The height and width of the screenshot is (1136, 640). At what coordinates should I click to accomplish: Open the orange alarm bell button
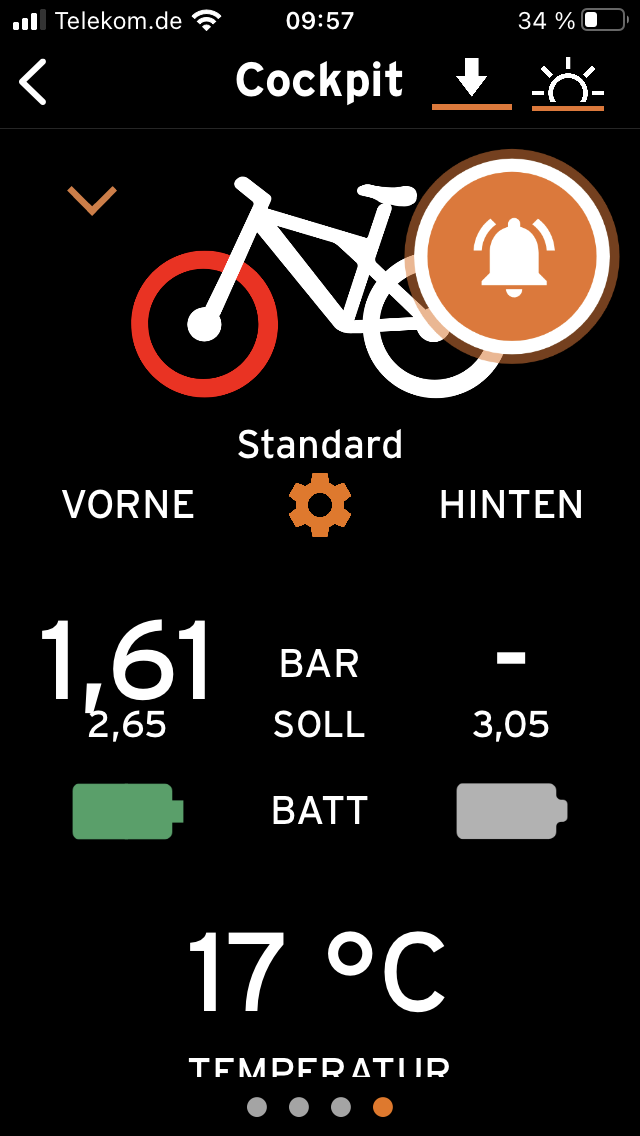tap(513, 254)
